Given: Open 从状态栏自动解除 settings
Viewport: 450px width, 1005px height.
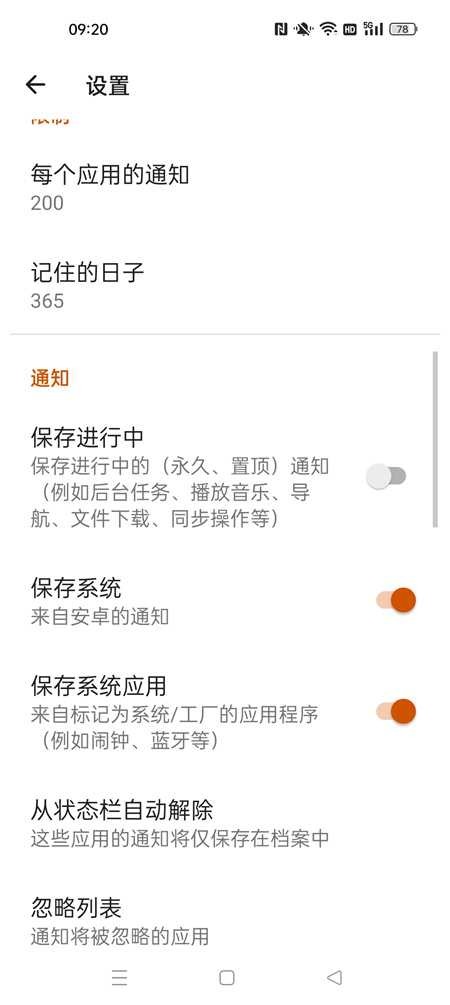Looking at the screenshot, I should coord(225,823).
